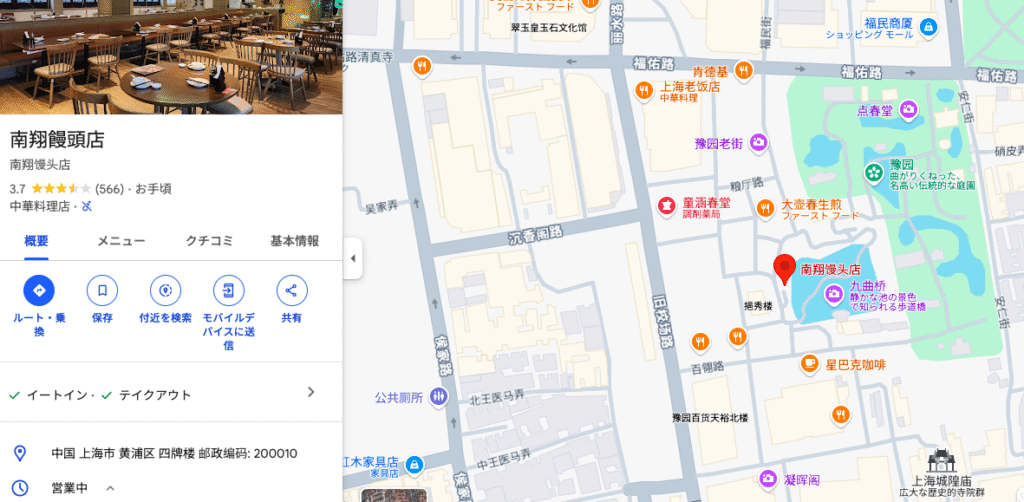Tap the 九曲桥 attraction marker

coord(833,294)
